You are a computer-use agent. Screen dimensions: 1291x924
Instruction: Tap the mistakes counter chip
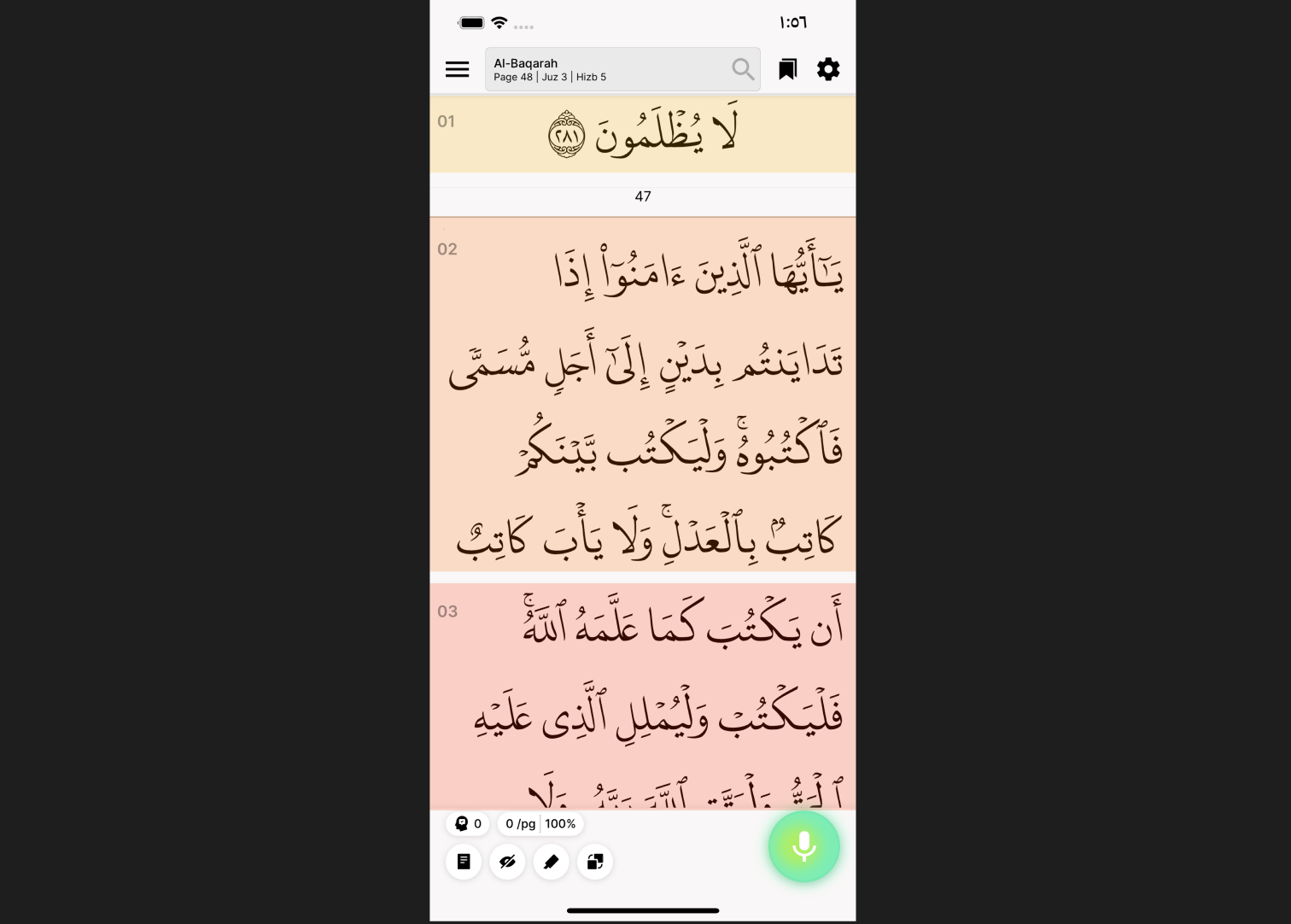click(x=468, y=824)
